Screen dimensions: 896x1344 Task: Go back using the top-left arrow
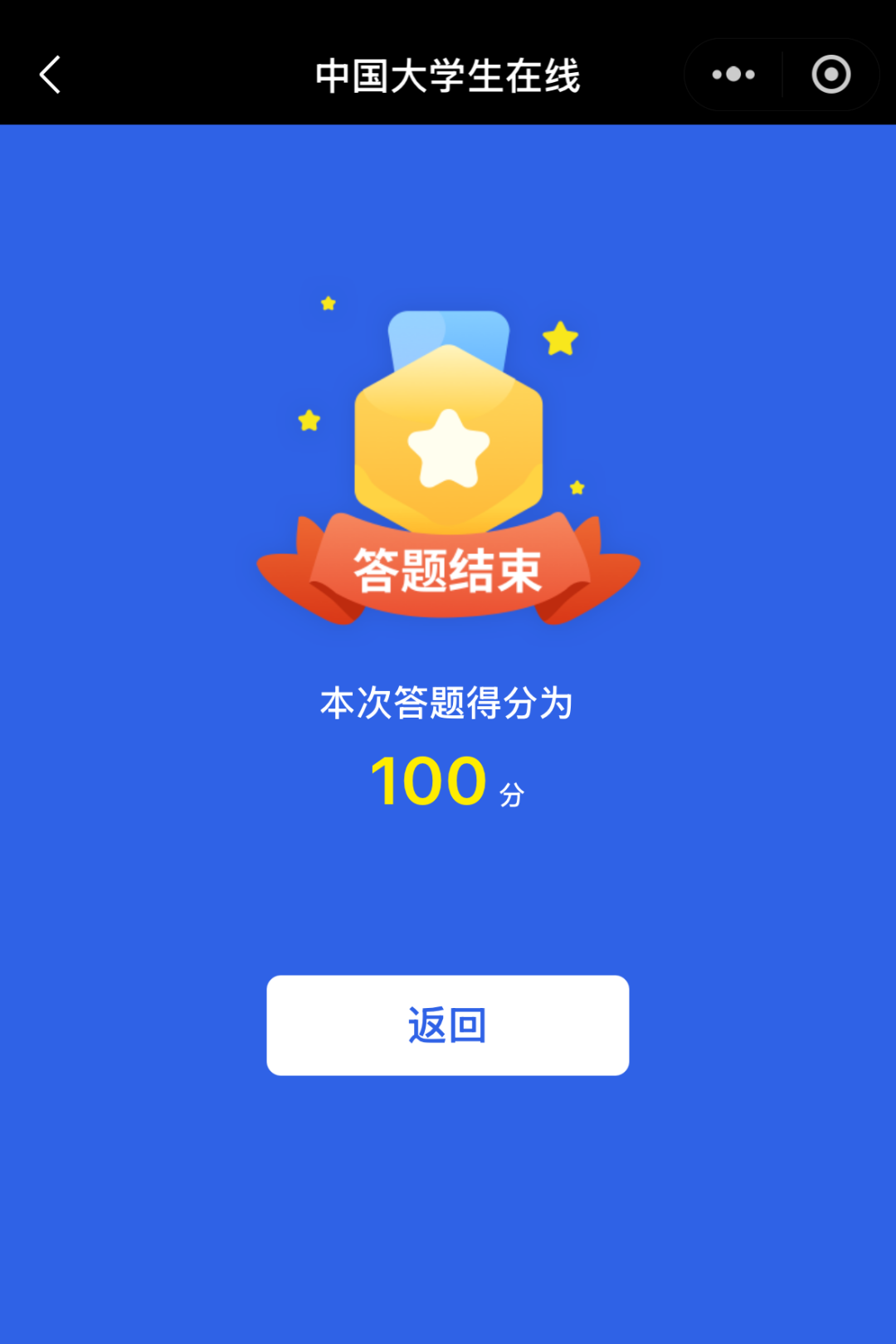[51, 75]
